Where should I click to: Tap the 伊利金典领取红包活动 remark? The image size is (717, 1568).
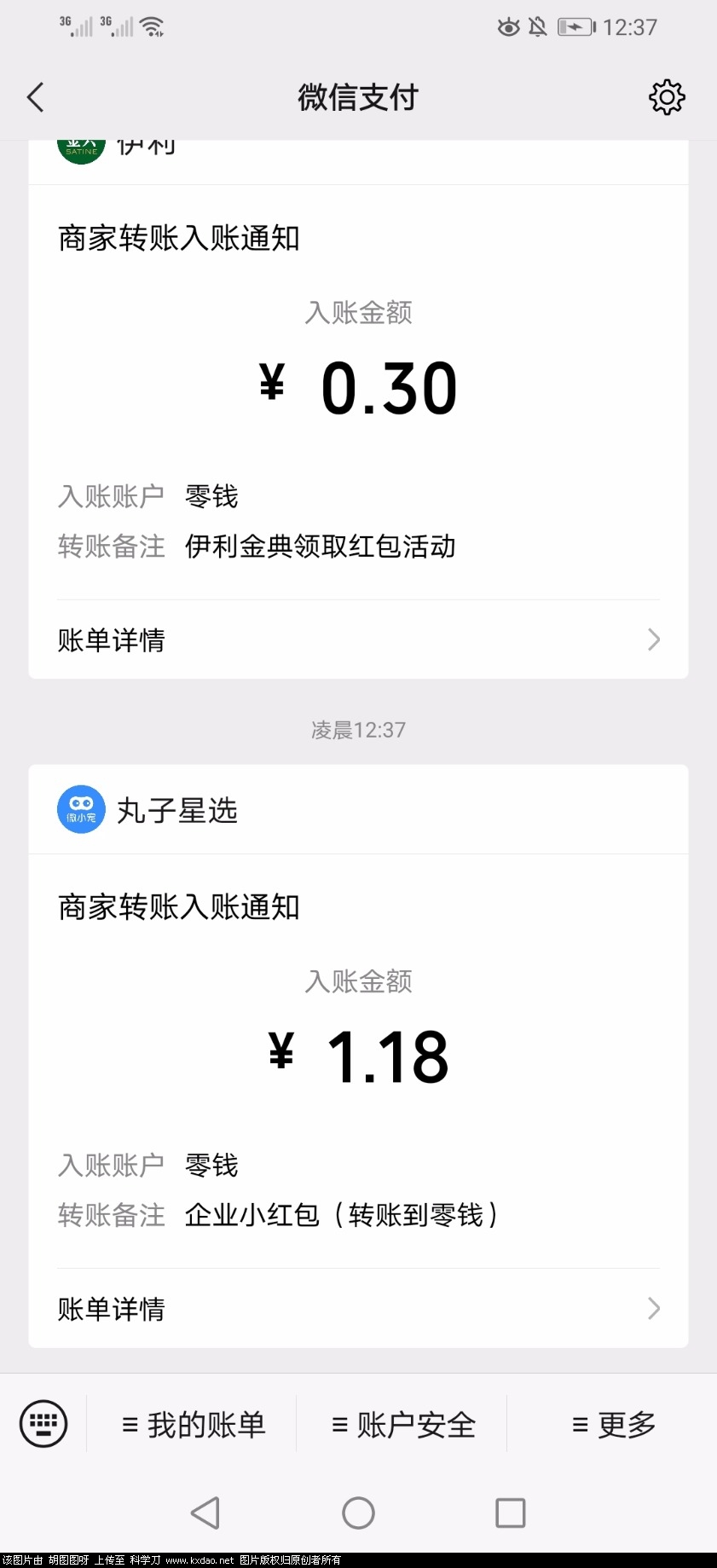coord(321,547)
